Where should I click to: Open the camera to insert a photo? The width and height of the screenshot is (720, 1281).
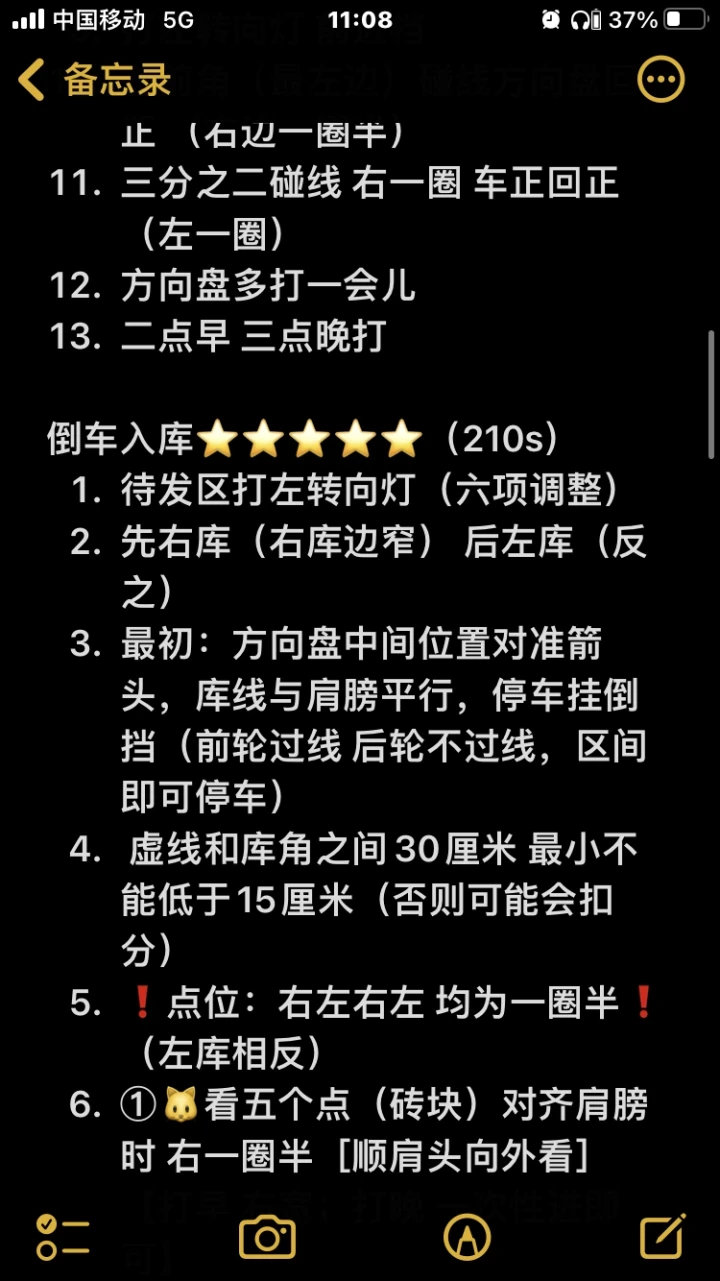[x=267, y=1237]
